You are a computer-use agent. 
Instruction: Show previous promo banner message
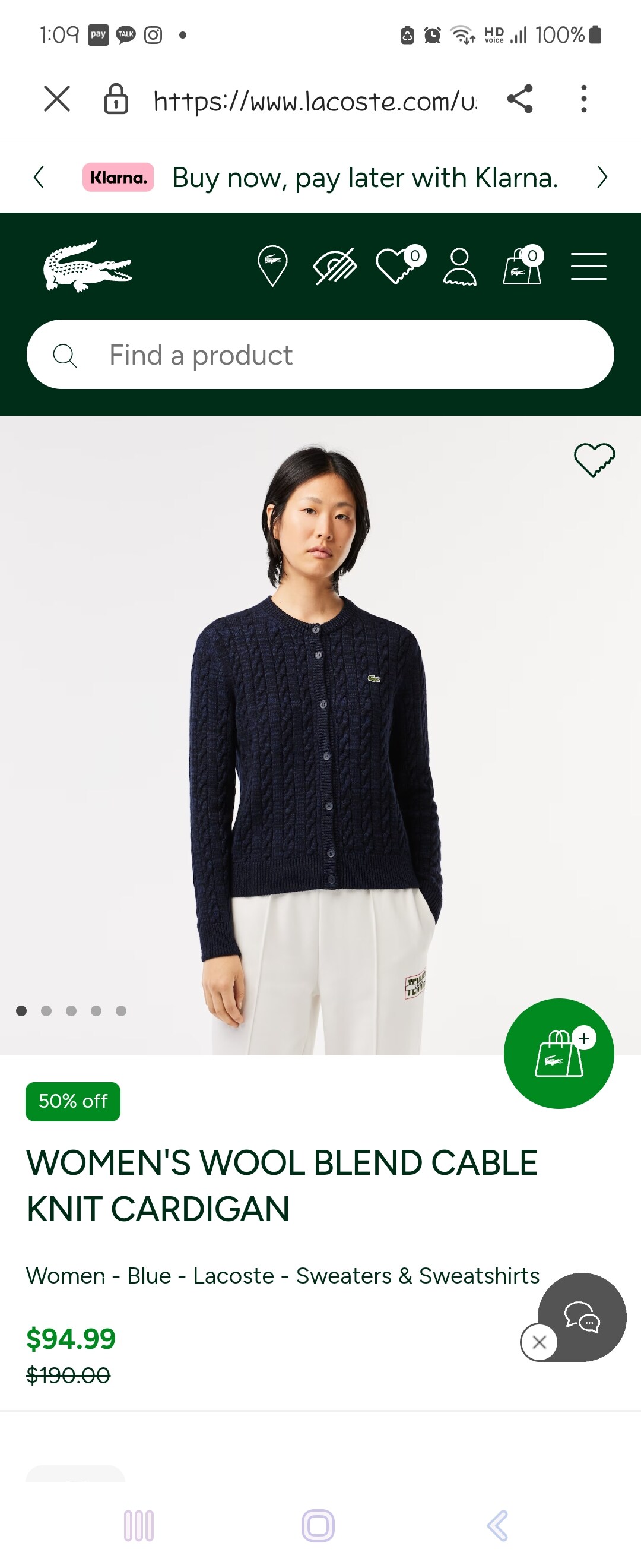click(x=39, y=178)
